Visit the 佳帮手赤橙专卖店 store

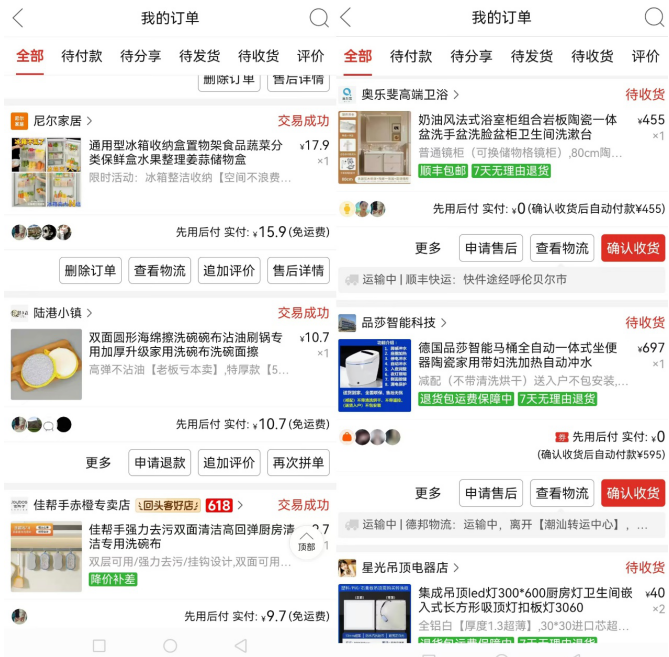coord(82,505)
